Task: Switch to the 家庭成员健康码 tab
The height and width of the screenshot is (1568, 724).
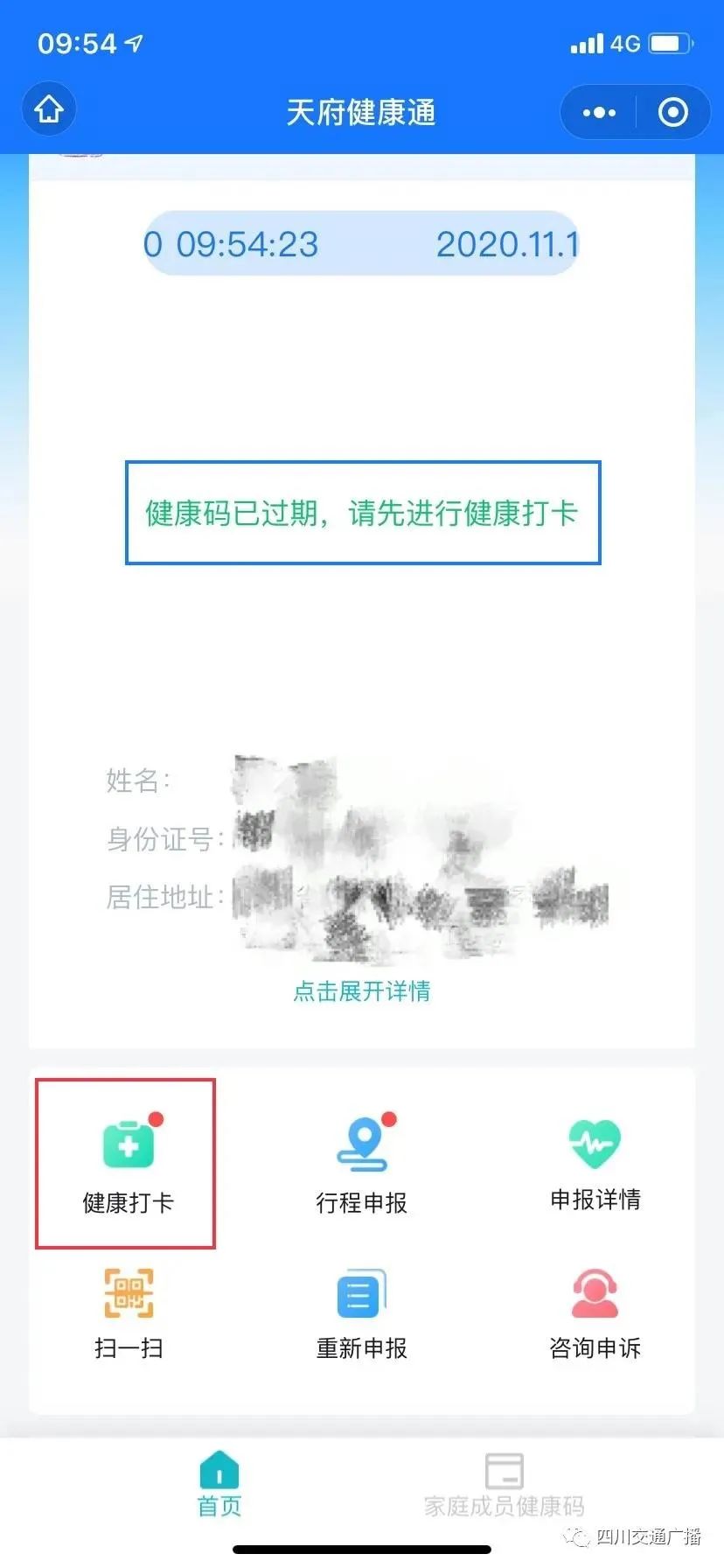Action: click(x=504, y=1486)
